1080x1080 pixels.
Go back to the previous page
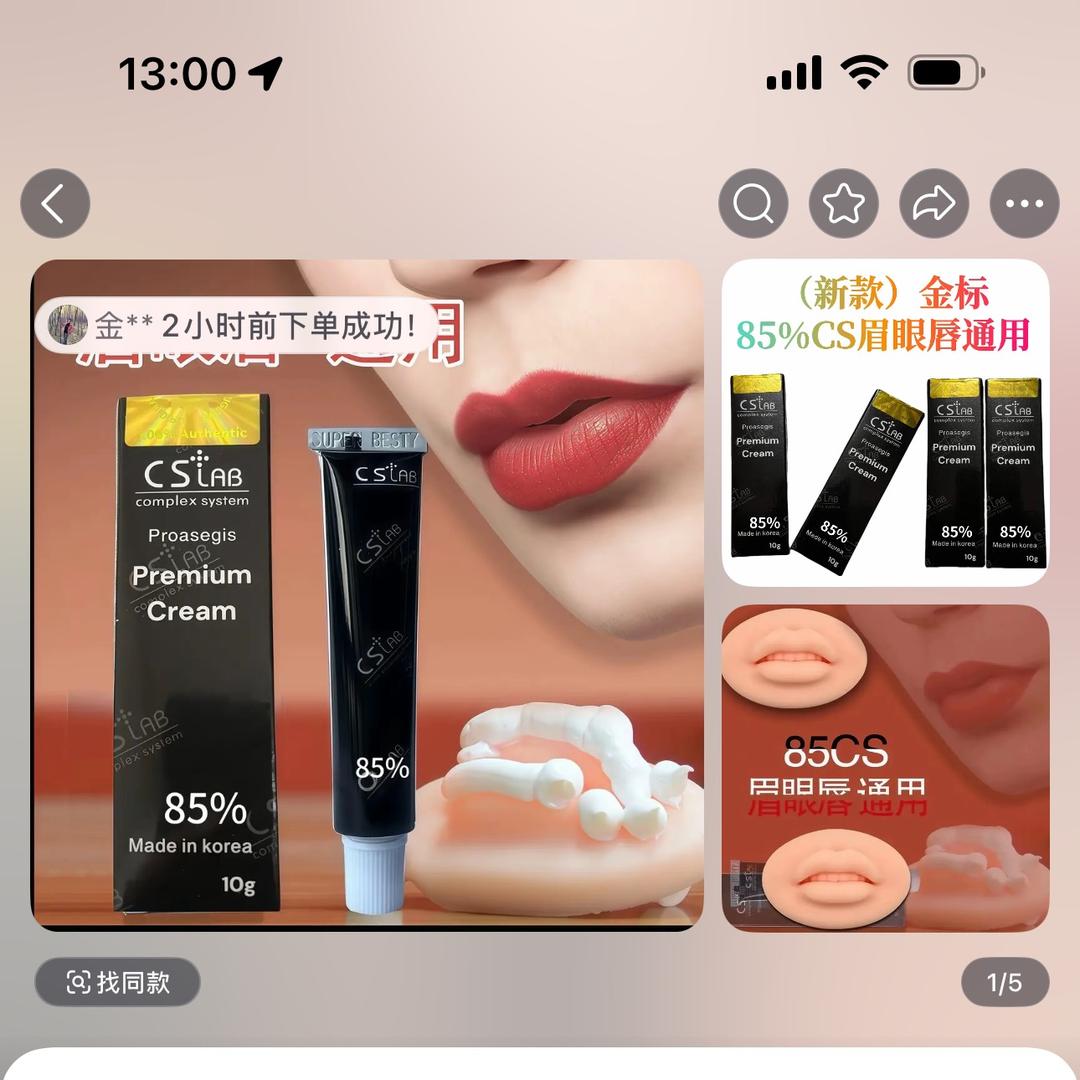click(55, 204)
